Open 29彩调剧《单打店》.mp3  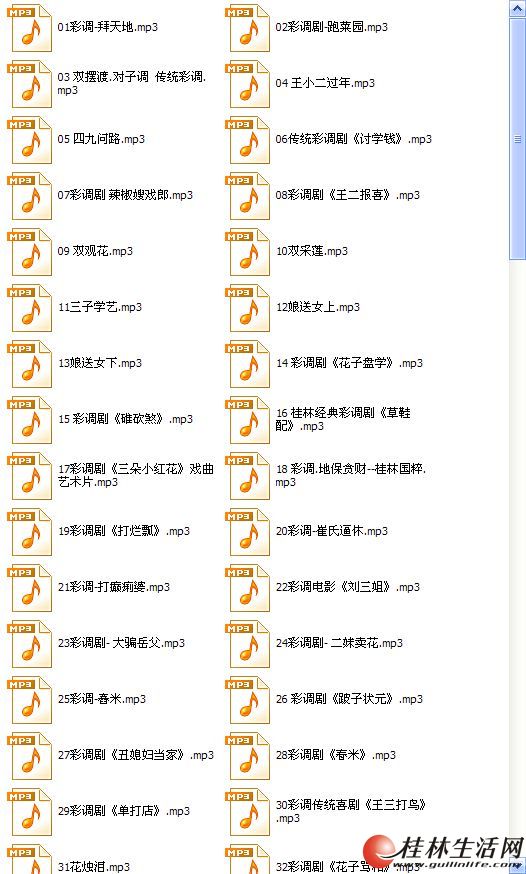124,811
